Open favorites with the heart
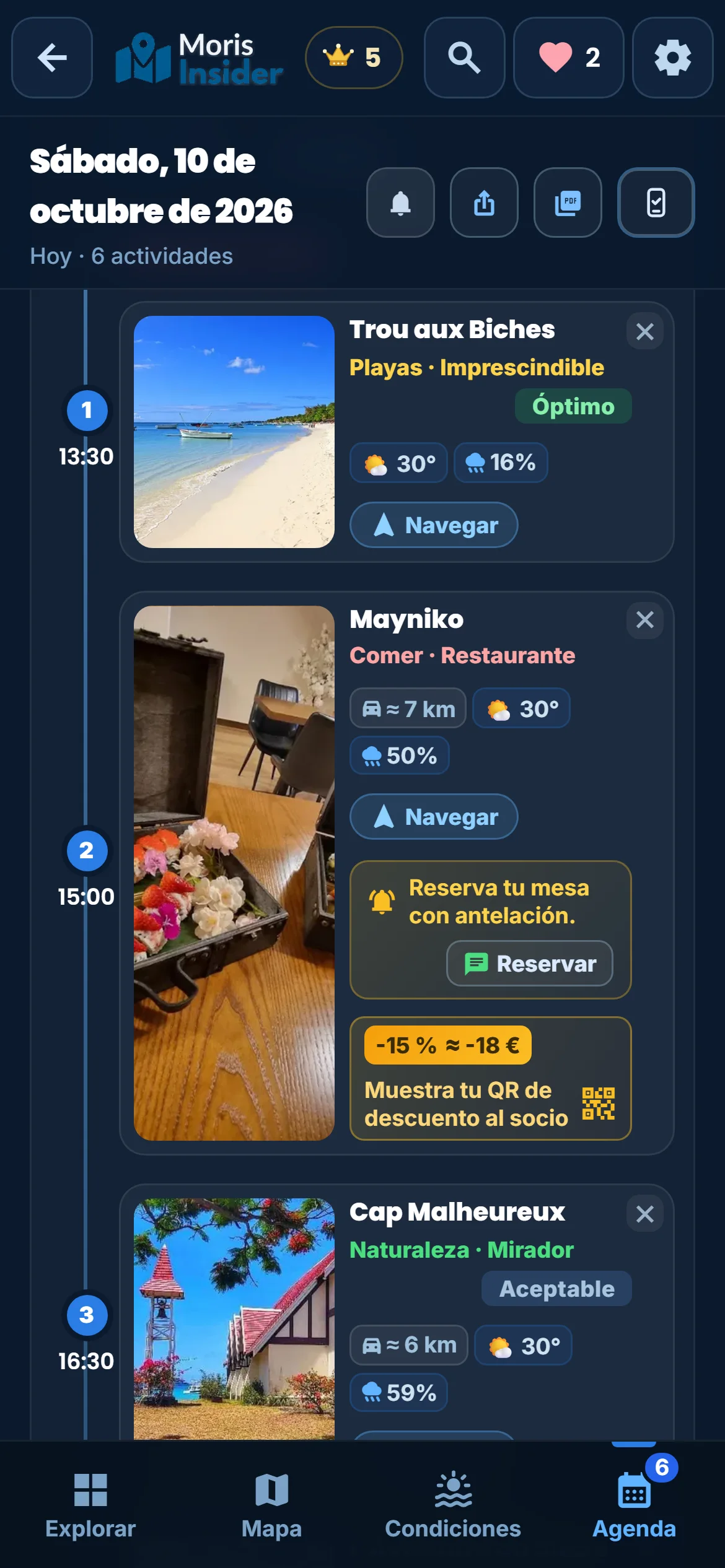This screenshot has width=725, height=1568. [x=568, y=58]
